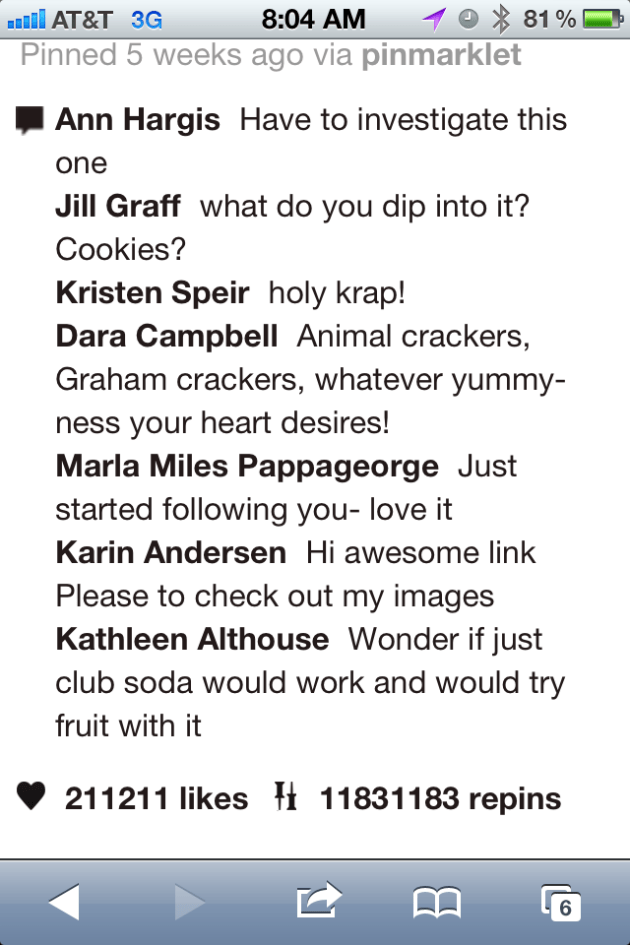Open Ann Hargis's profile
Image resolution: width=630 pixels, height=945 pixels.
(137, 120)
